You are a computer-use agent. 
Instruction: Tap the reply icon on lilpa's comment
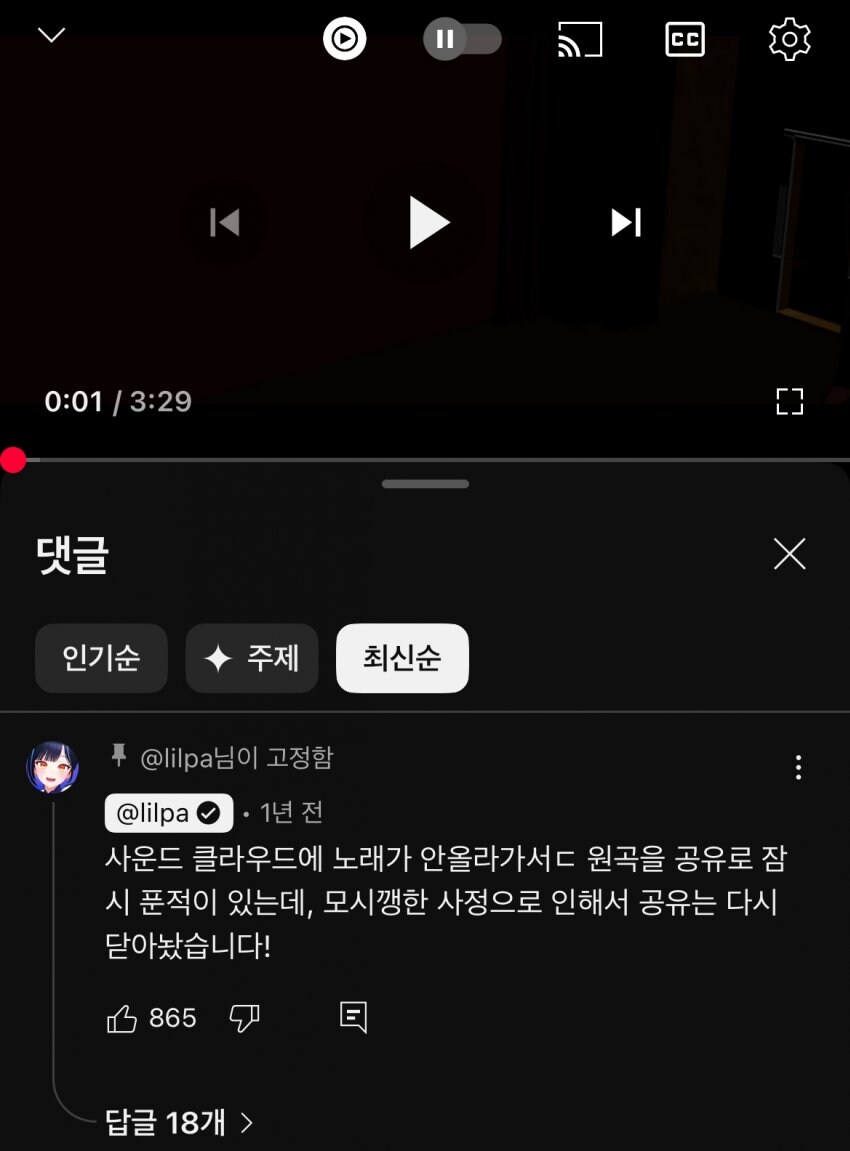(353, 1017)
